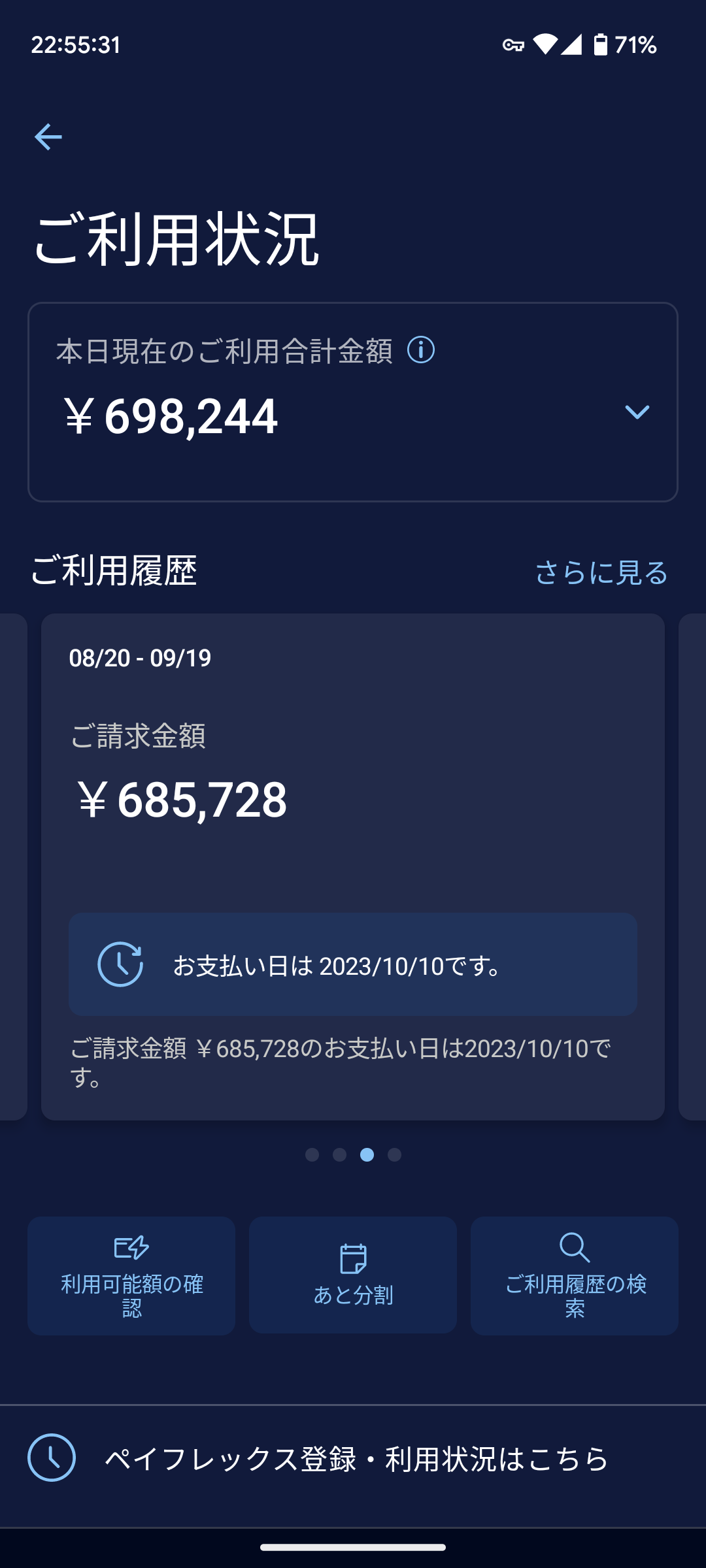This screenshot has height=1568, width=706.
Task: Open あと分割 option
Action: 353,1275
